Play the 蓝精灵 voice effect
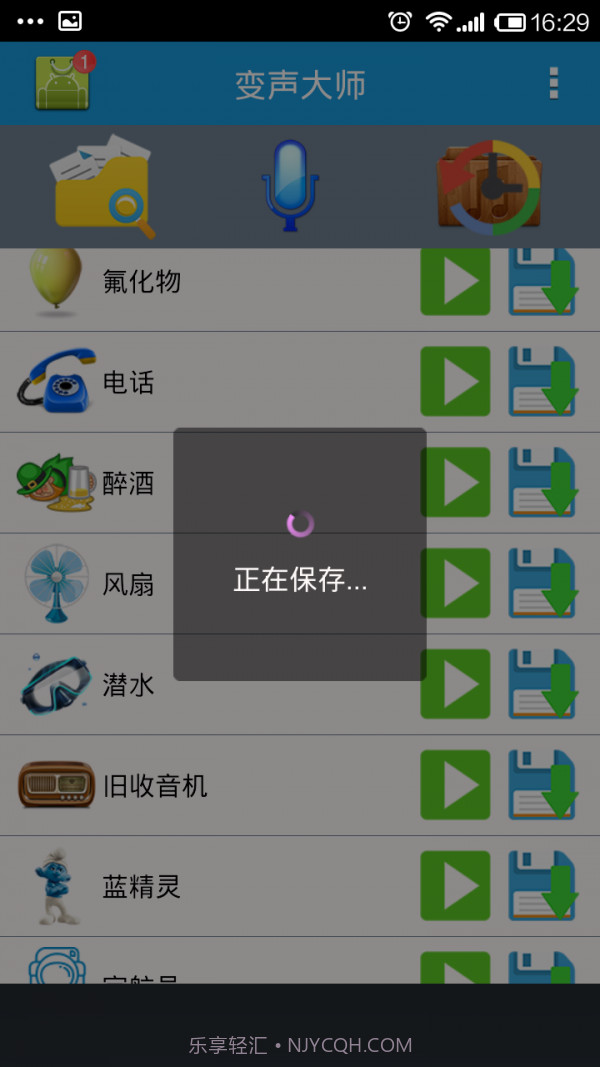Screen dimensions: 600x1067 pyautogui.click(x=455, y=886)
